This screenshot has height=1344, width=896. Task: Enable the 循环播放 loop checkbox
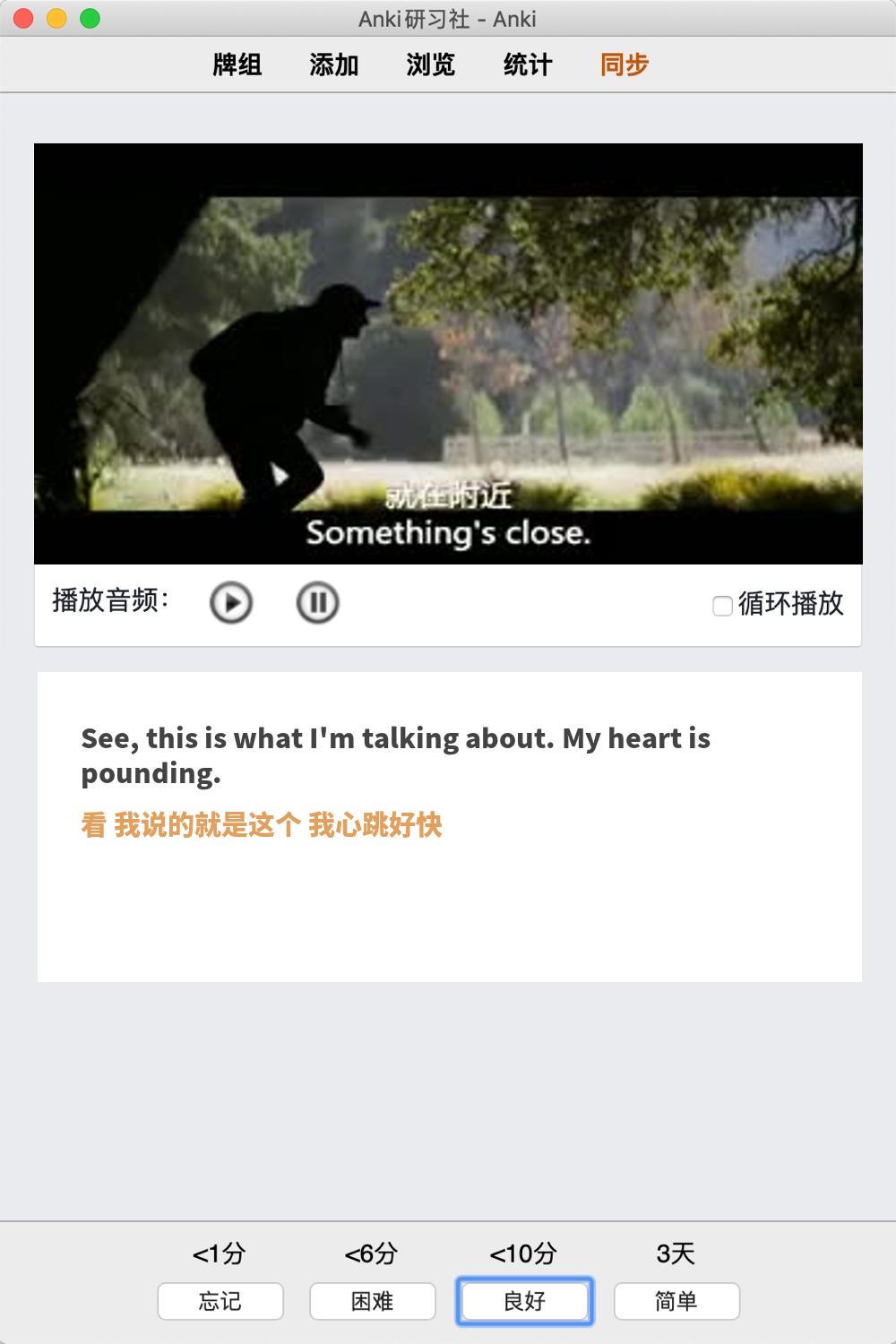[x=722, y=606]
